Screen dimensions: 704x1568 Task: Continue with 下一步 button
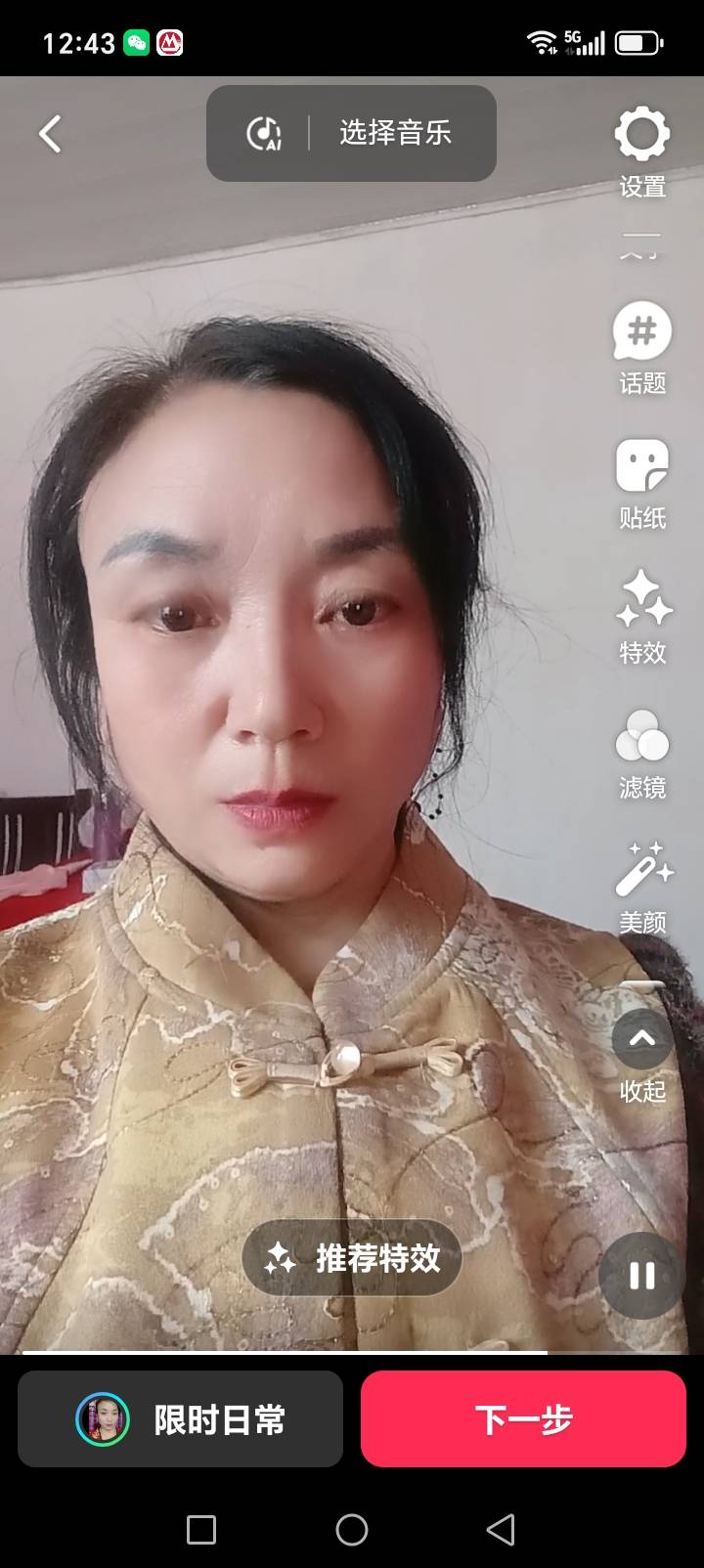(x=523, y=1418)
